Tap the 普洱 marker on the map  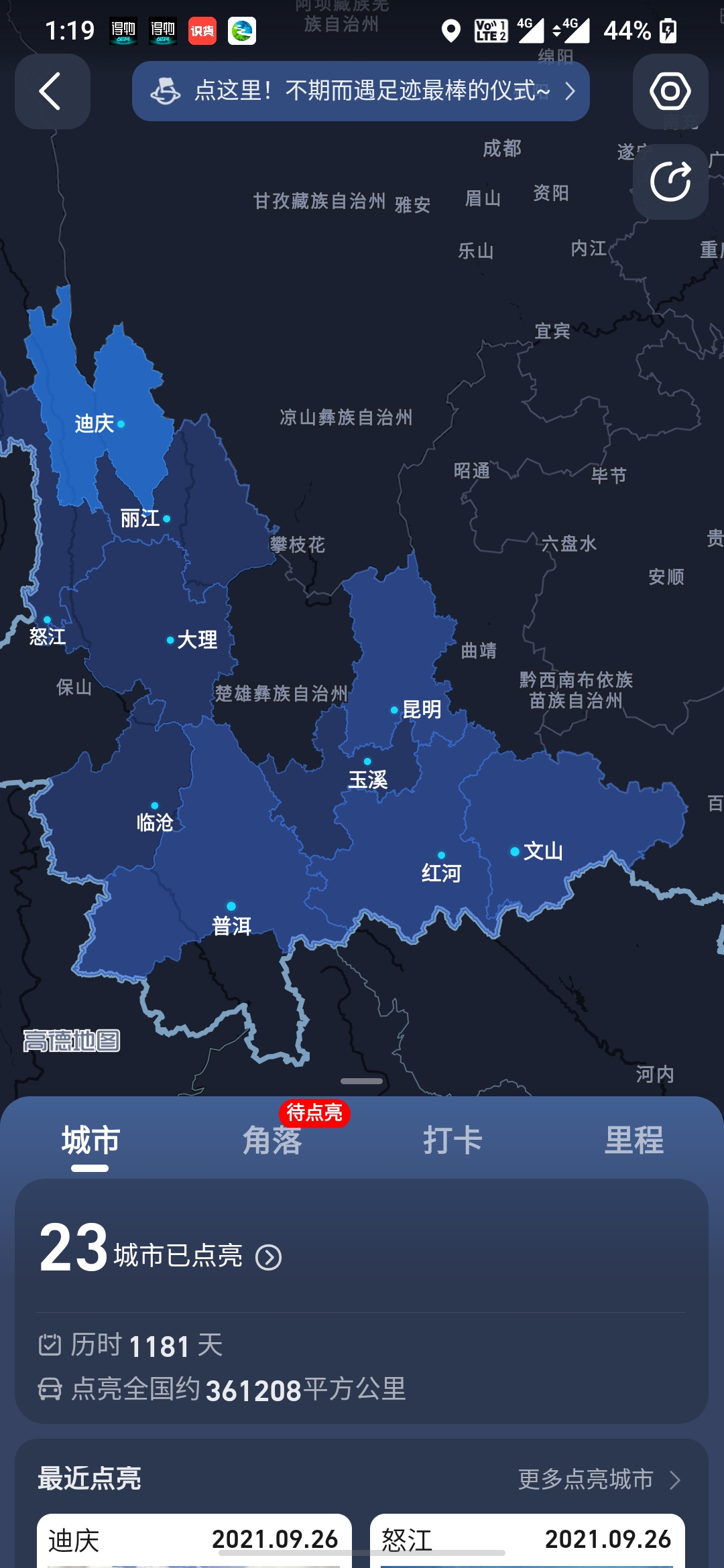coord(231,907)
